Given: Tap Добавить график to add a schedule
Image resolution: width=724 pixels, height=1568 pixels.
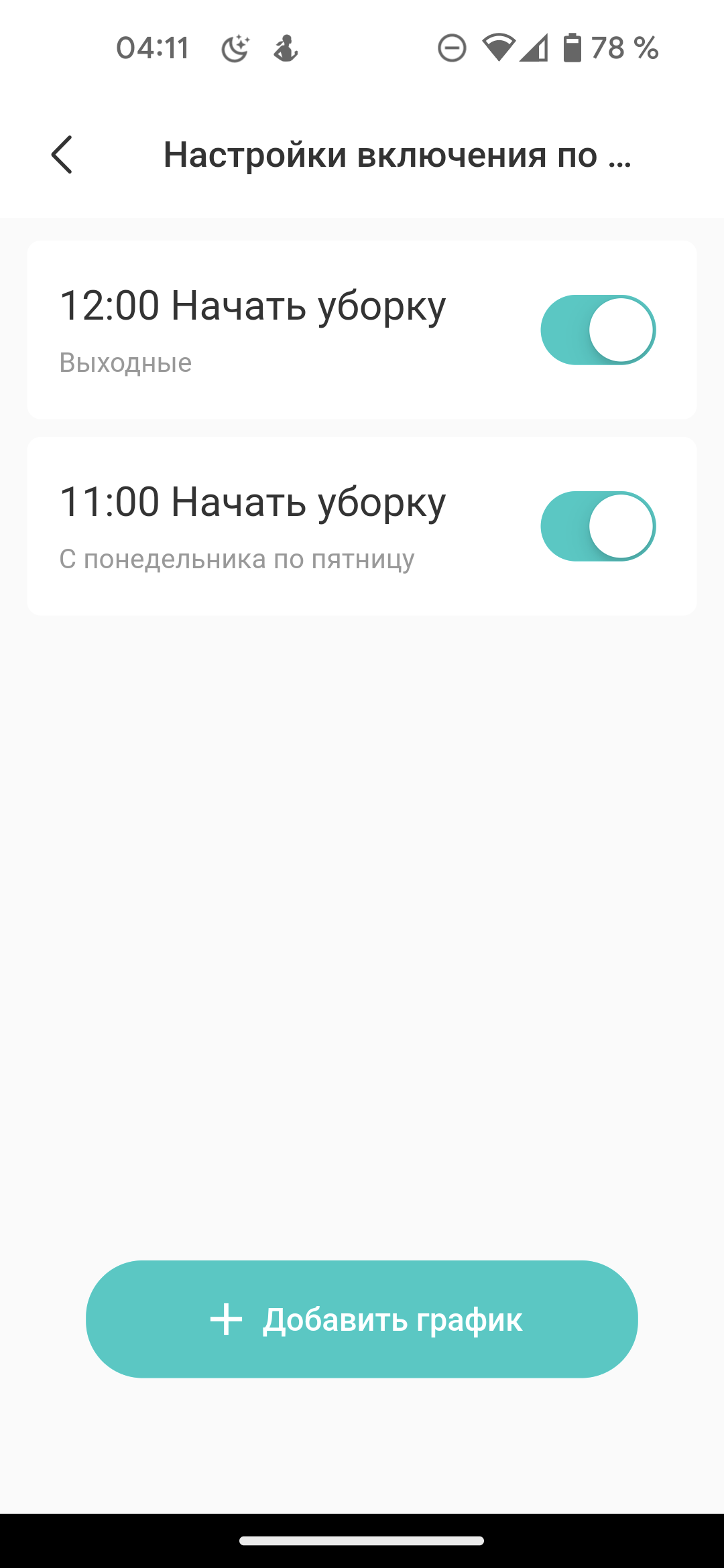Looking at the screenshot, I should 362,1319.
